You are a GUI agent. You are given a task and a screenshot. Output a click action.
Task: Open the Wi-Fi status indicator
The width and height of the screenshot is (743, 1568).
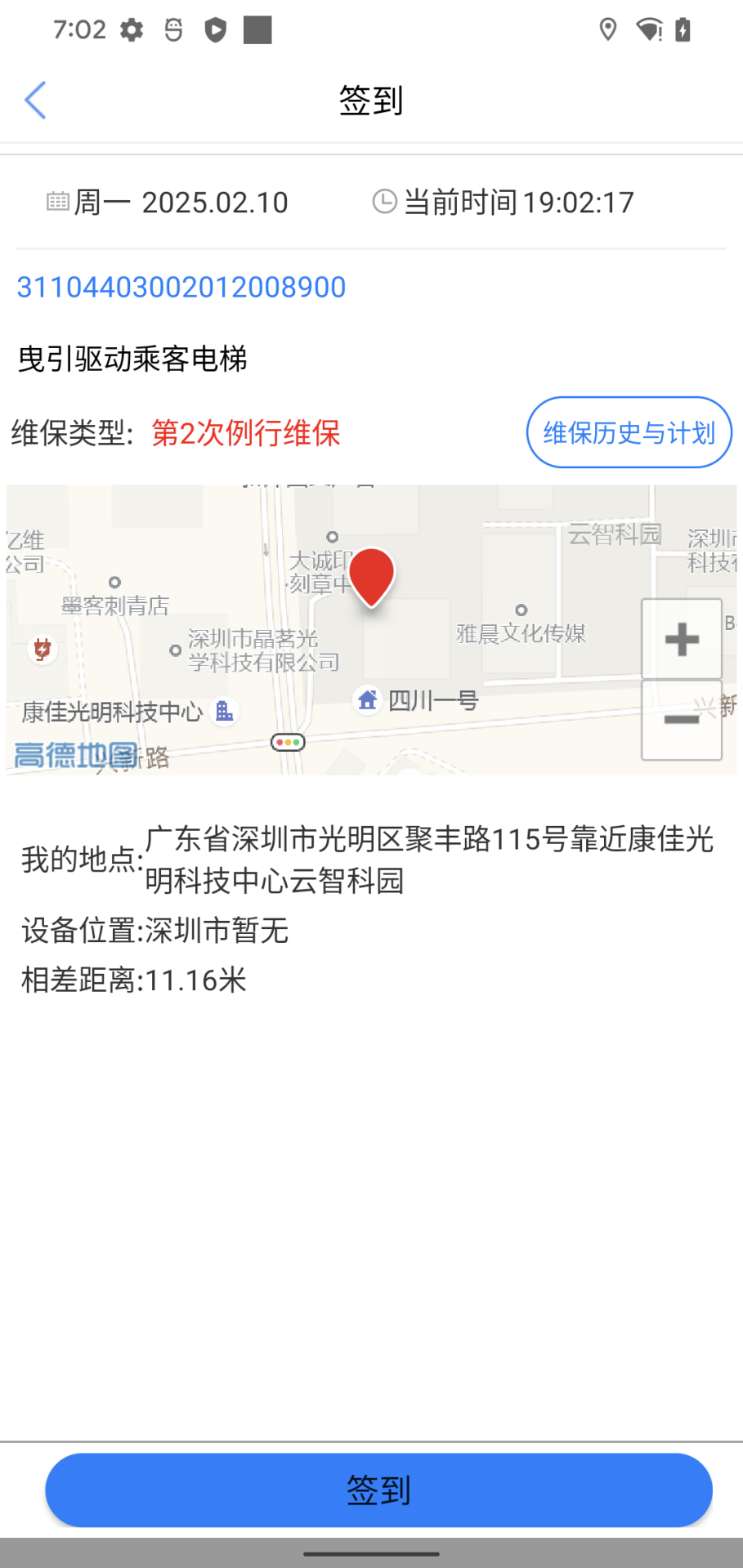pos(650,29)
